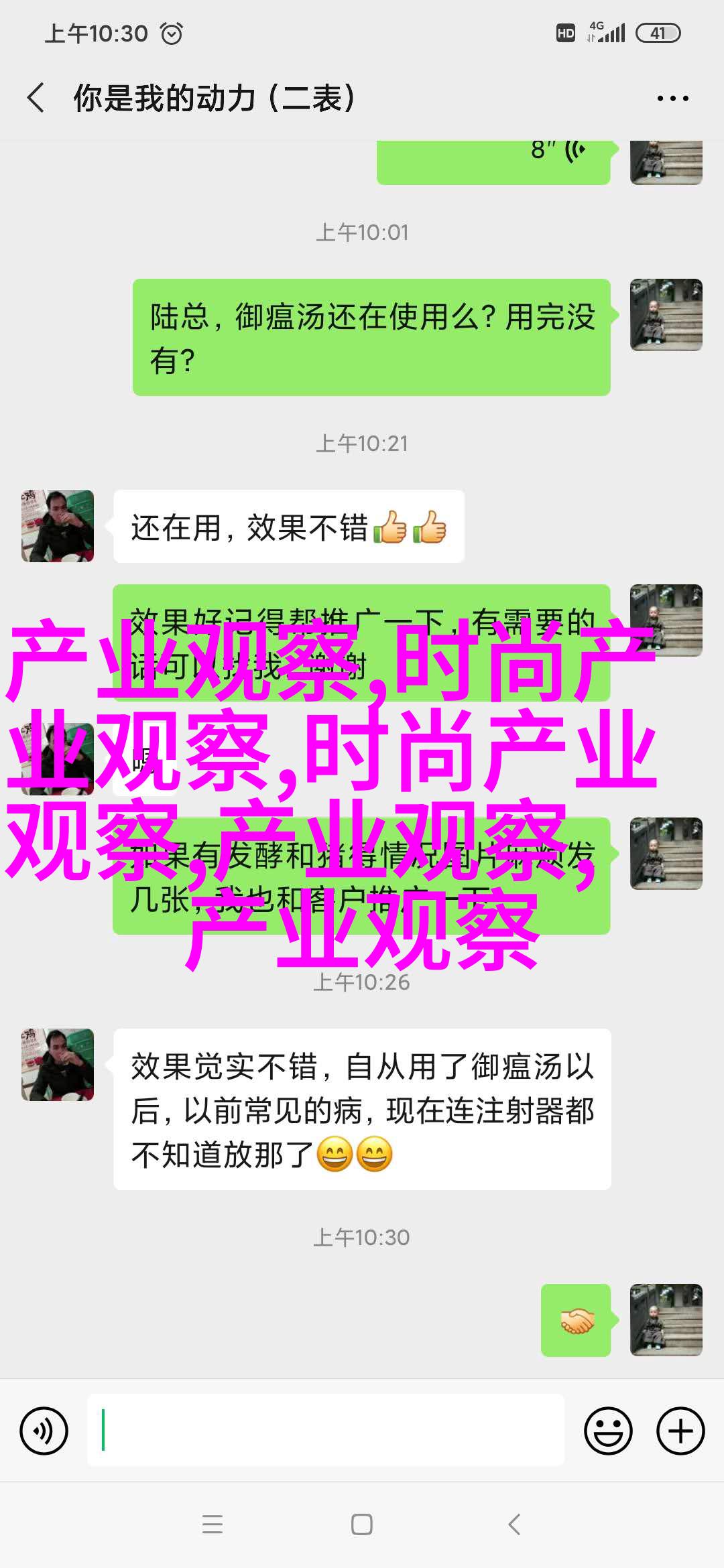724x1568 pixels.
Task: Go back from the chat 你是我的动力
Action: point(36,98)
